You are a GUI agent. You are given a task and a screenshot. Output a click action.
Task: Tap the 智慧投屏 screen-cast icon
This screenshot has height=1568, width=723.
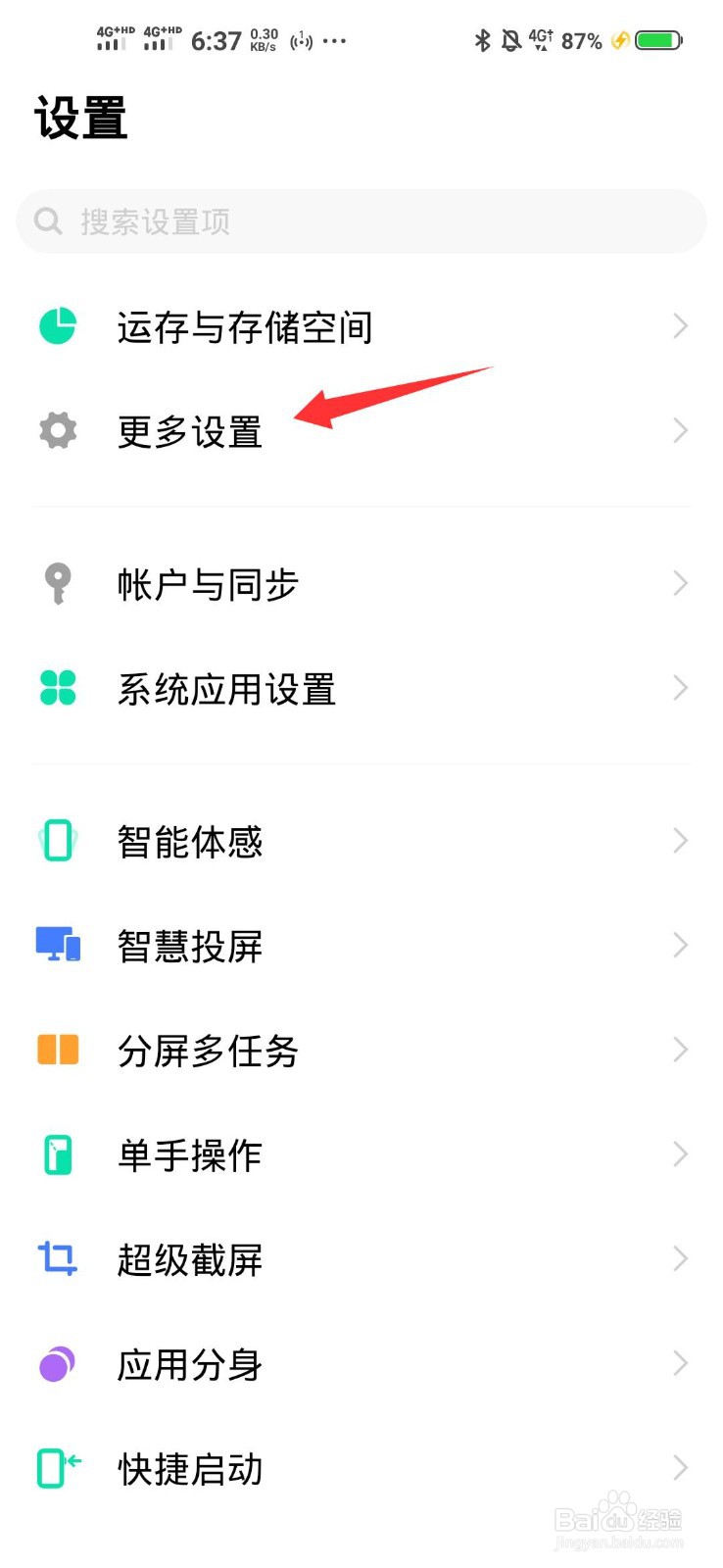57,945
